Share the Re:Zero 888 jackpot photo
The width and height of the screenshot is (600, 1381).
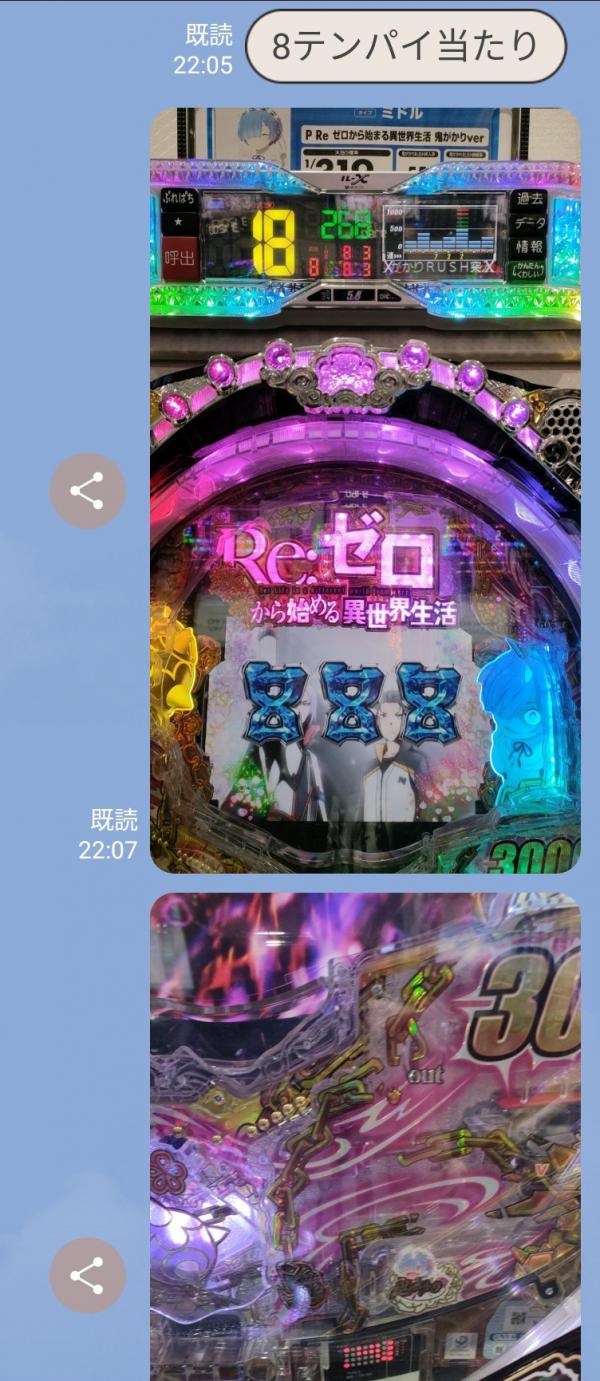87,491
